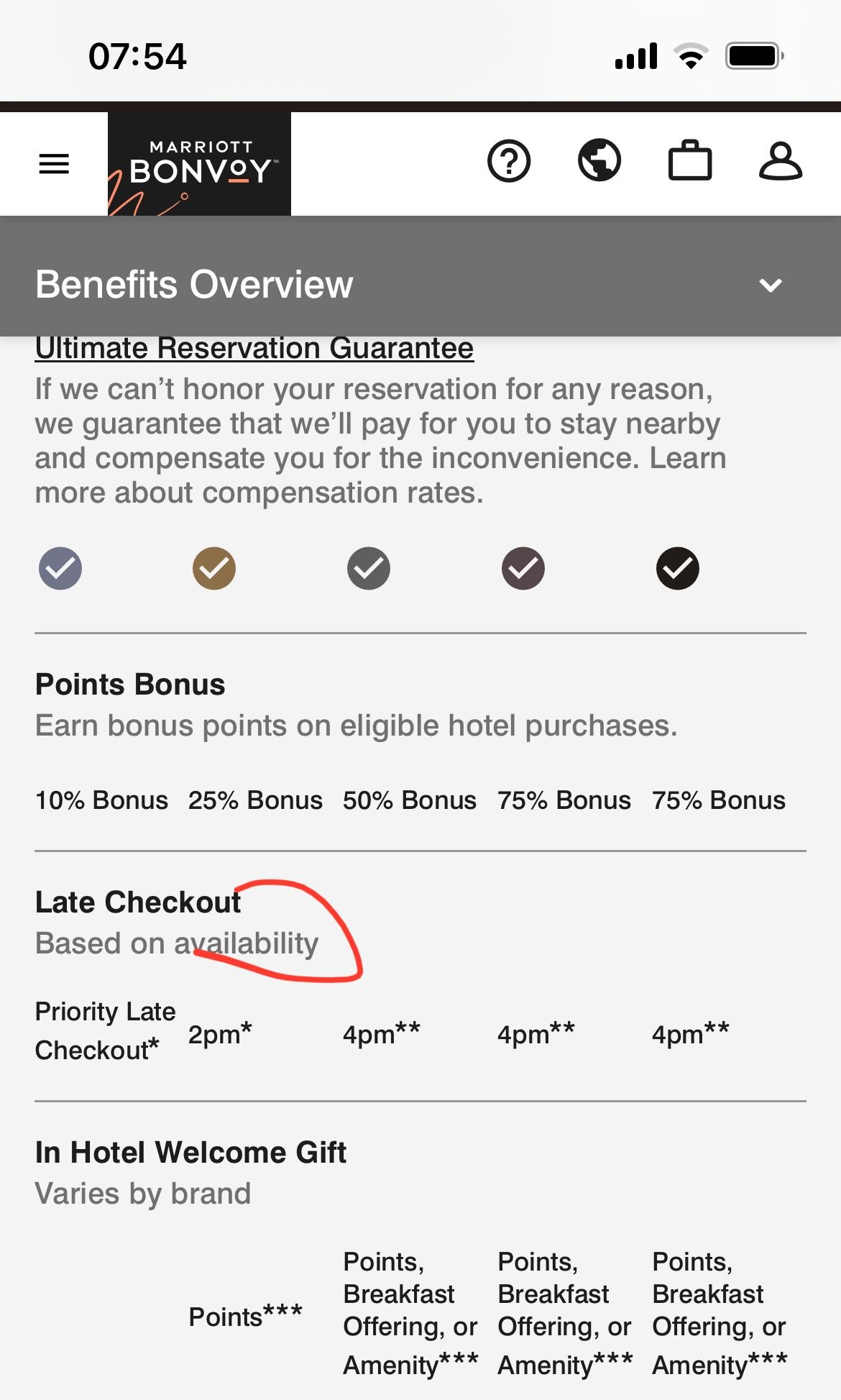Click the 07:54 clock display
Image resolution: width=841 pixels, height=1400 pixels.
(137, 57)
